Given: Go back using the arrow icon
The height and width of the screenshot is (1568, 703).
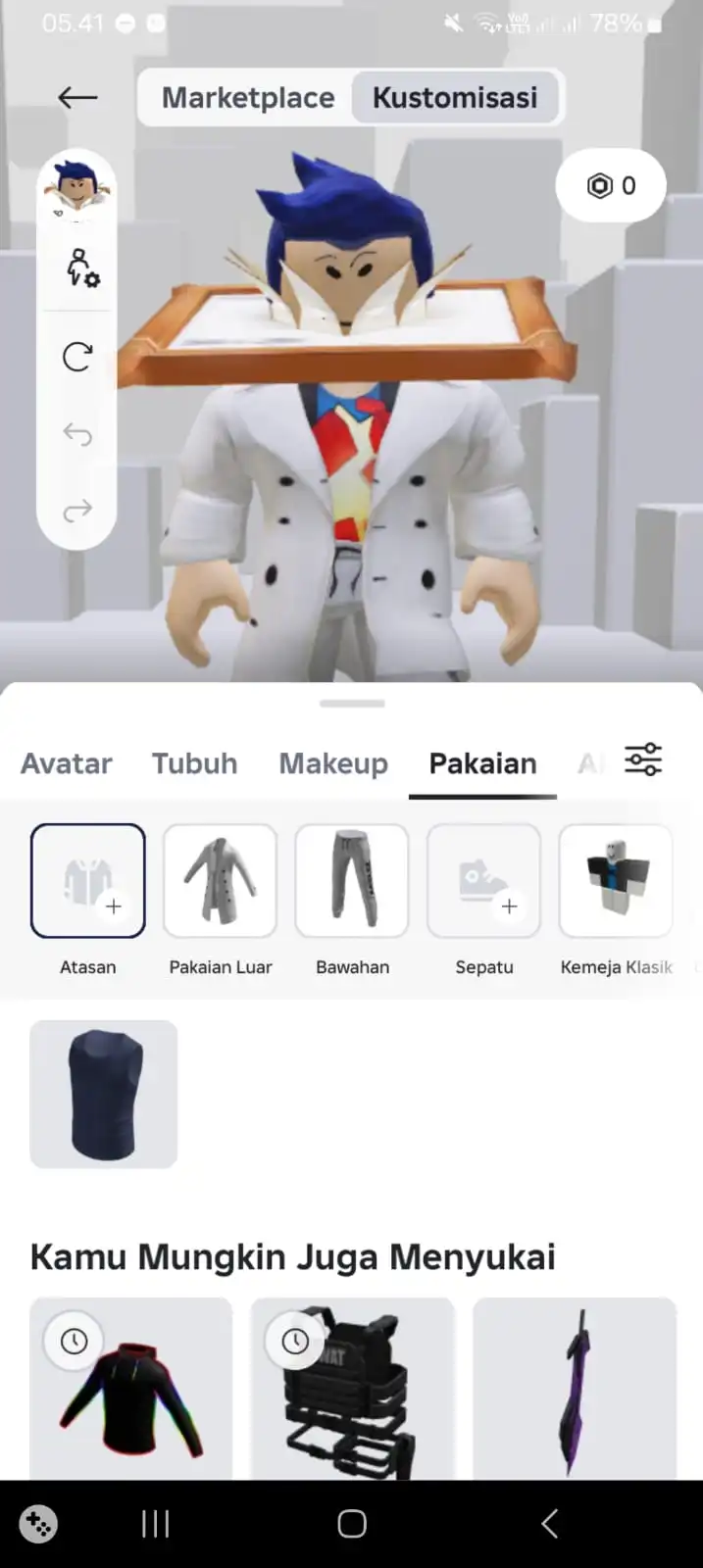Looking at the screenshot, I should point(77,97).
